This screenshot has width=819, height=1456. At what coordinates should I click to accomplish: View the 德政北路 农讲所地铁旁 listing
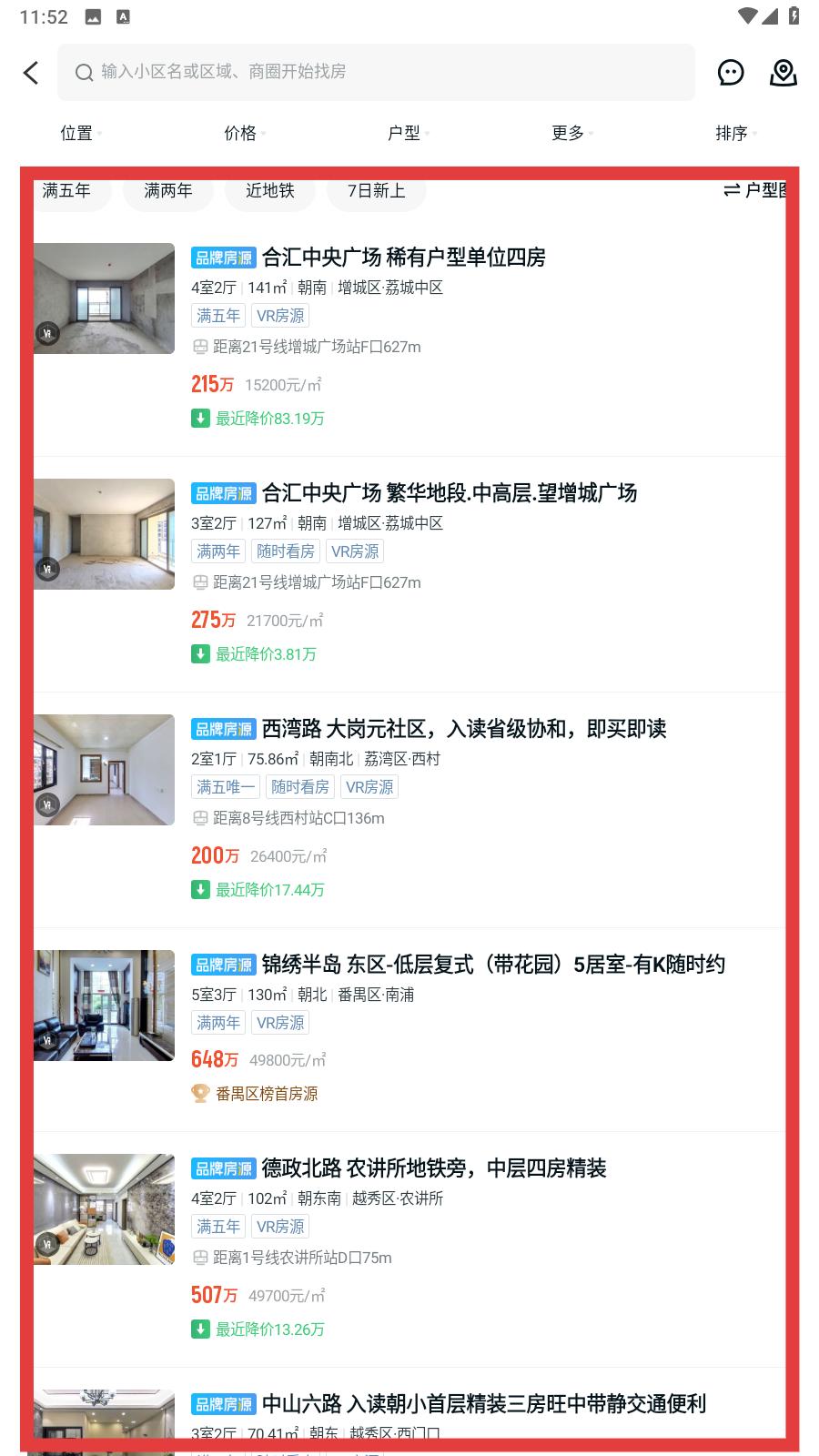tap(409, 1249)
